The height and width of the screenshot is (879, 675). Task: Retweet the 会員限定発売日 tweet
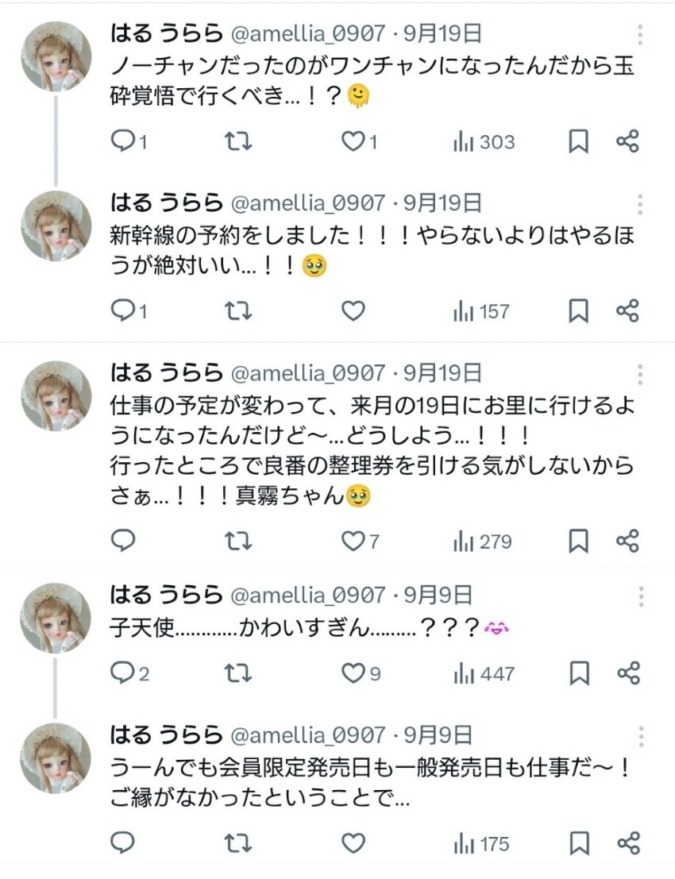click(237, 844)
